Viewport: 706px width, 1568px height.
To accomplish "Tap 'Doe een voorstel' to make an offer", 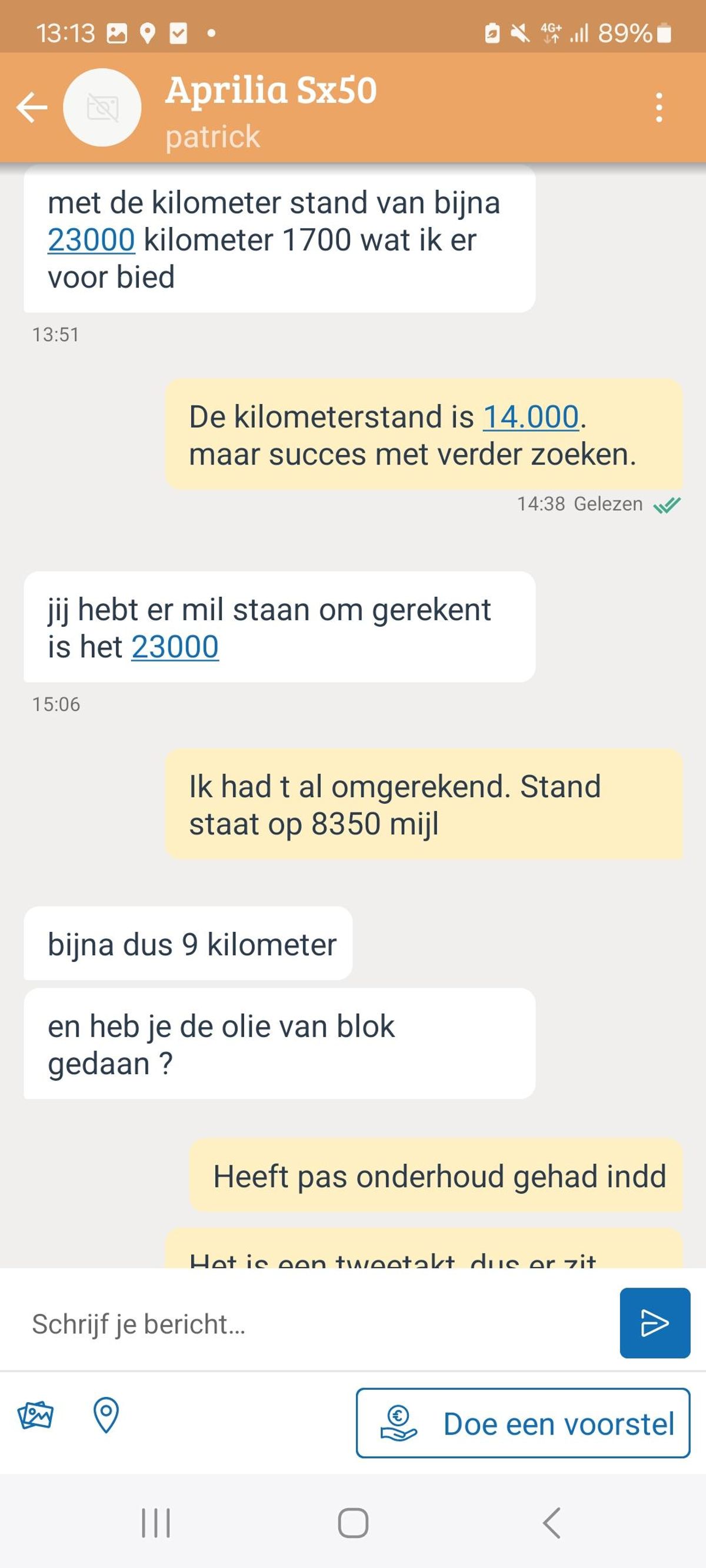I will click(x=522, y=1423).
